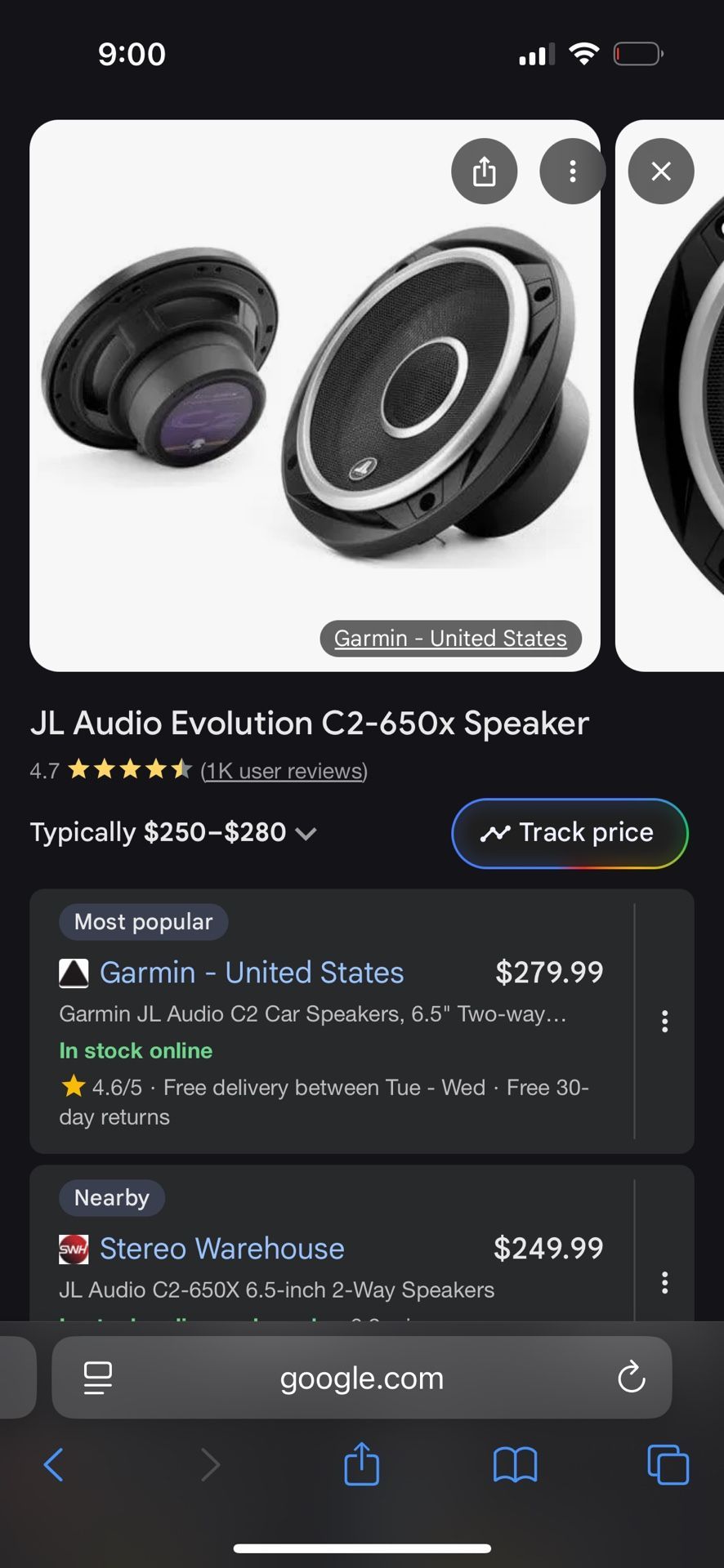Viewport: 724px width, 1568px height.
Task: Expand the Typically $250–$280 price range
Action: 306,834
